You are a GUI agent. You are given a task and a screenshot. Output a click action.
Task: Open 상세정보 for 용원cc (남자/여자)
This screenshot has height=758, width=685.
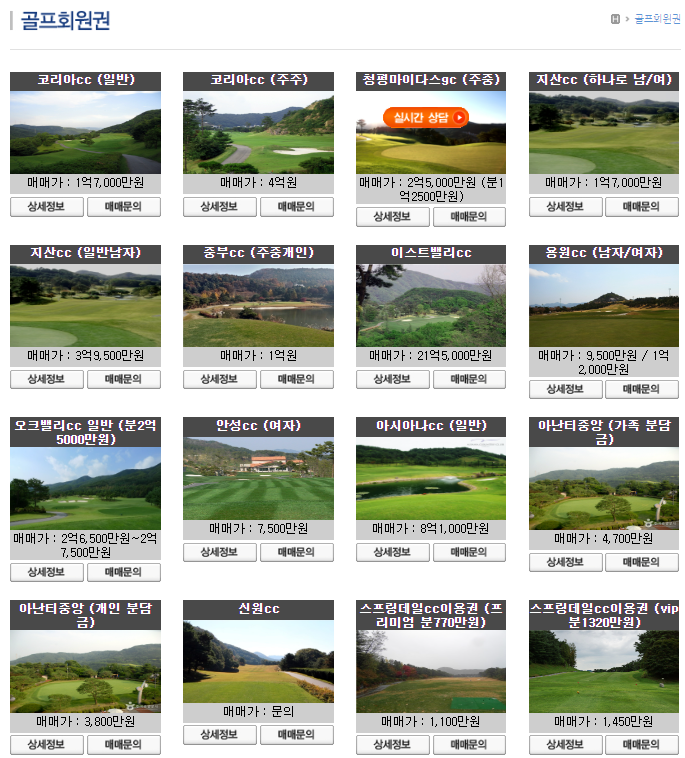(566, 390)
